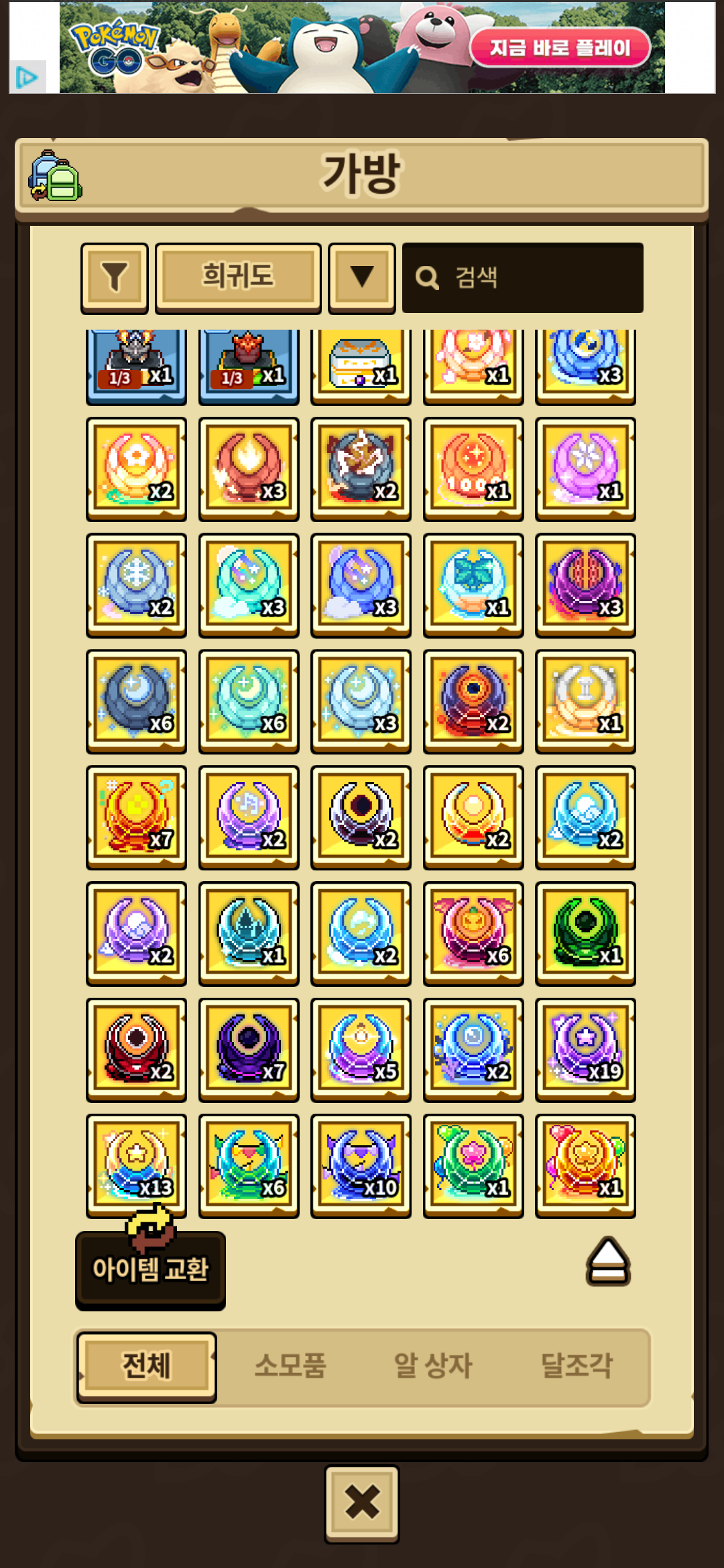
Task: Tap the 검색 search field
Action: click(x=523, y=278)
